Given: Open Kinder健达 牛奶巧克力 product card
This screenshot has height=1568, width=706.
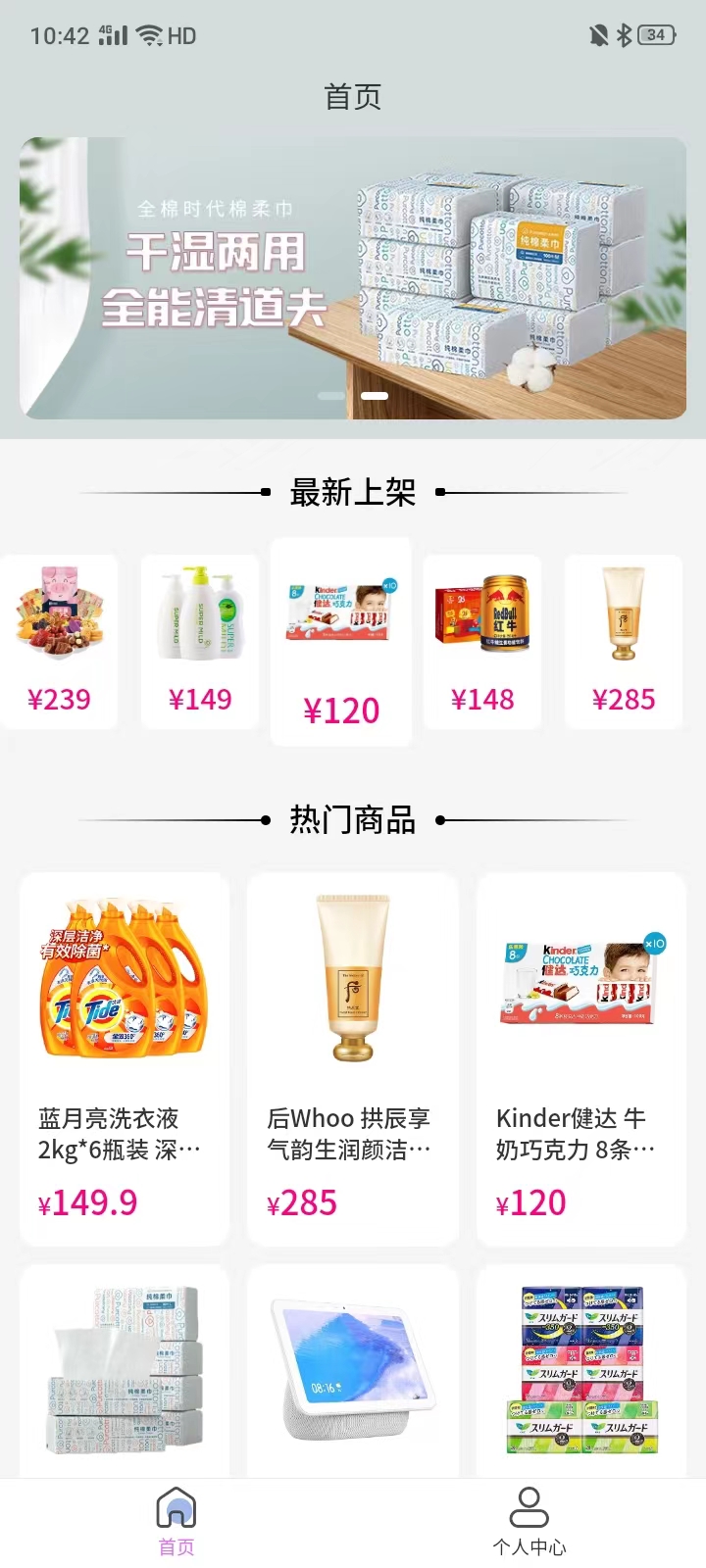Looking at the screenshot, I should coord(580,1058).
